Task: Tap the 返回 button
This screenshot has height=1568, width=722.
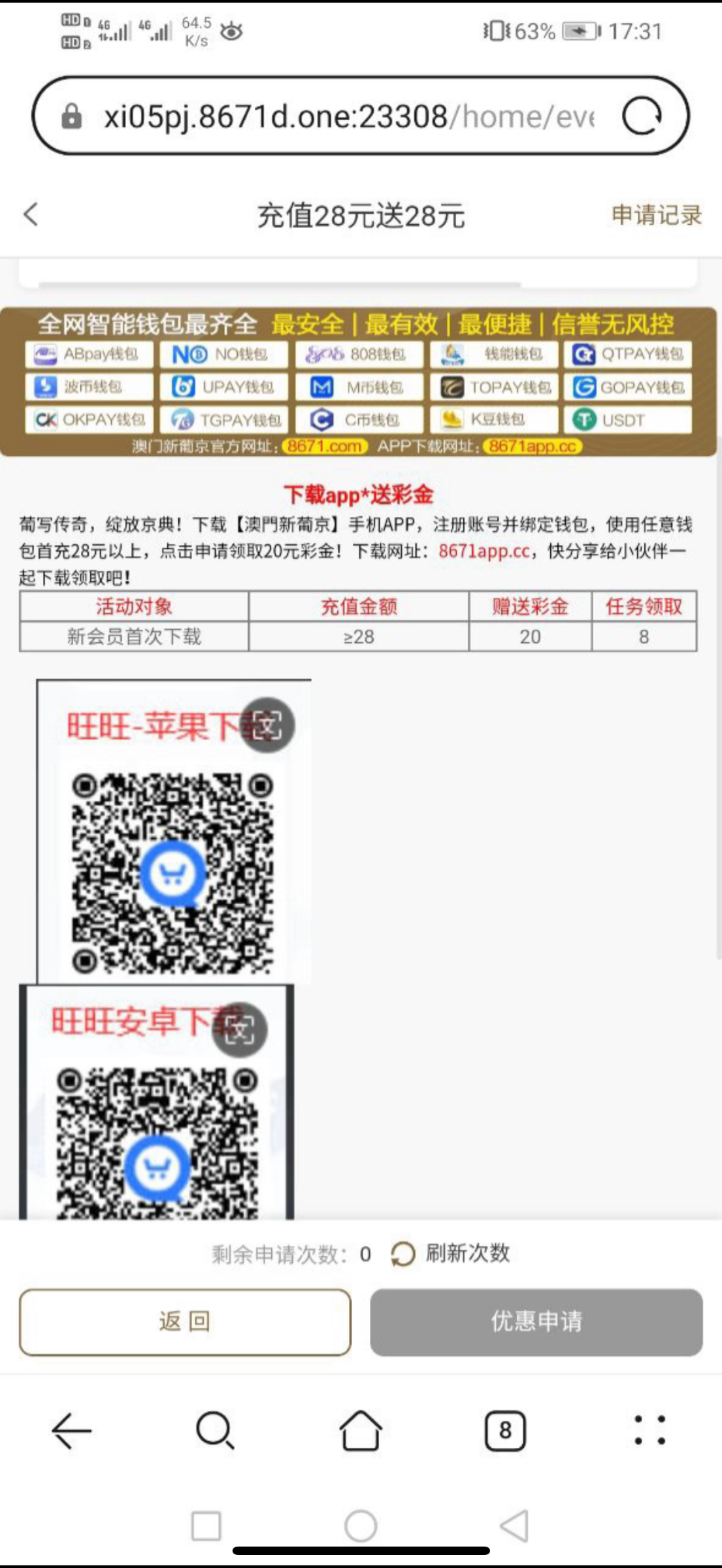Action: [x=185, y=1322]
